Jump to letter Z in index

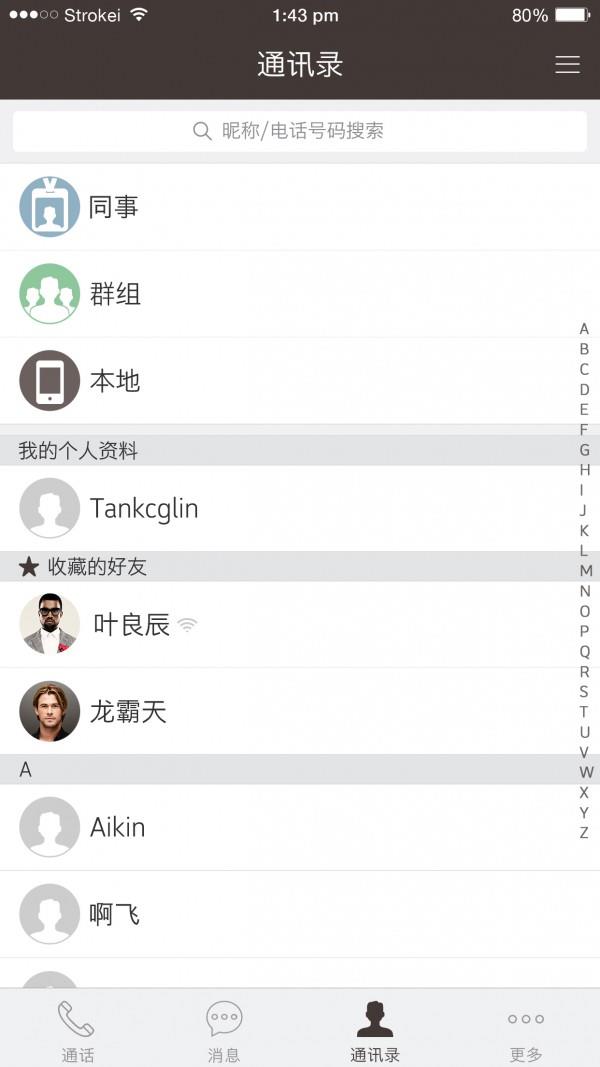[585, 833]
